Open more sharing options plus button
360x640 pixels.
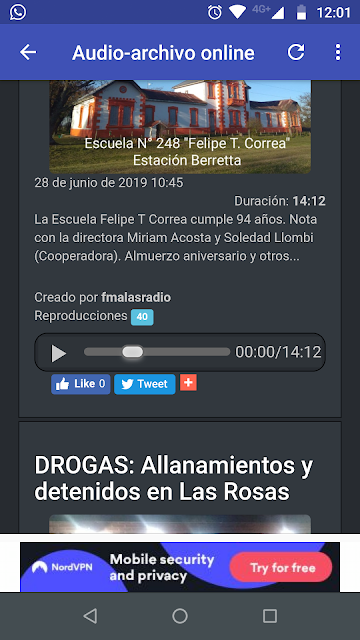click(188, 382)
